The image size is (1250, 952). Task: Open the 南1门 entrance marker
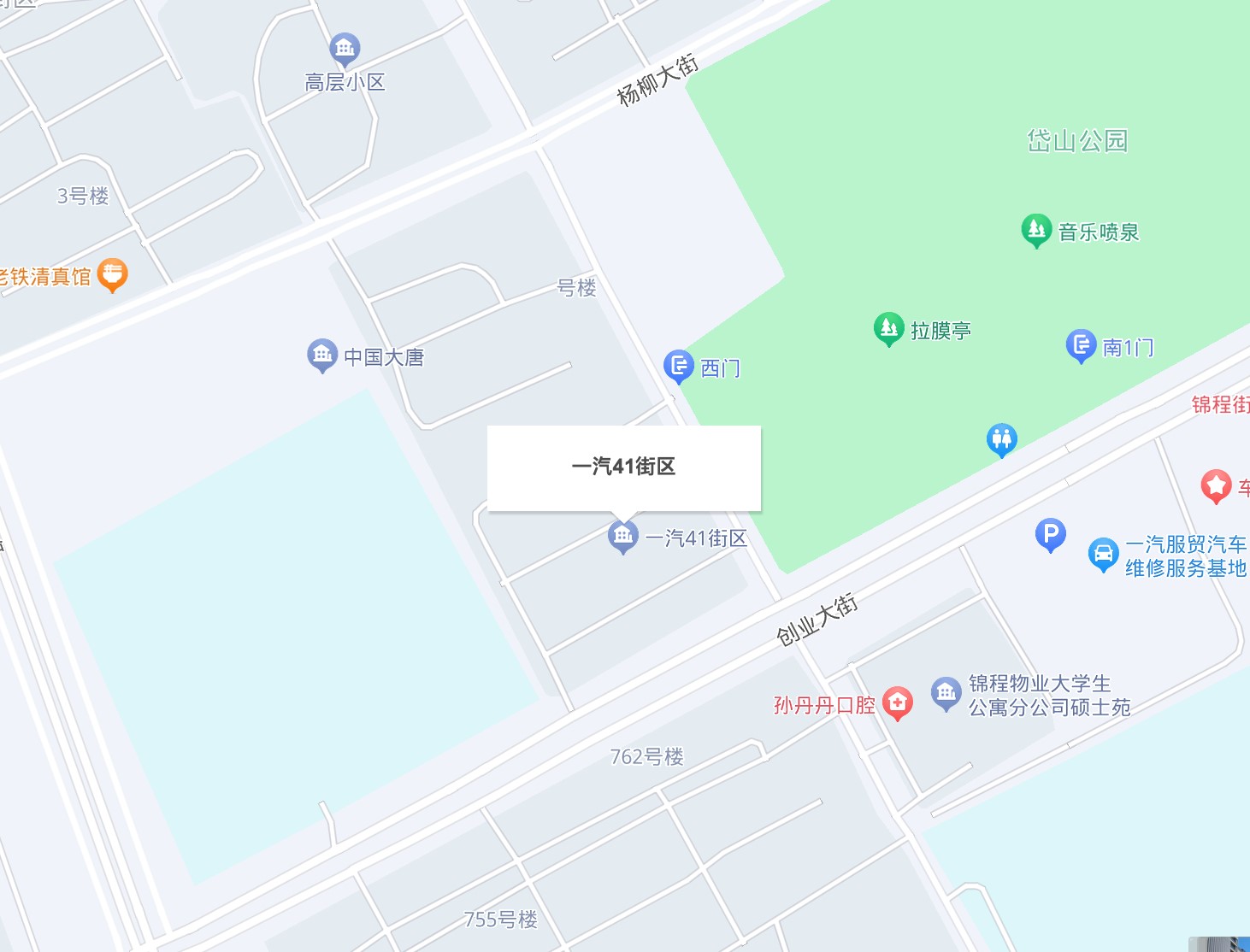(1081, 345)
